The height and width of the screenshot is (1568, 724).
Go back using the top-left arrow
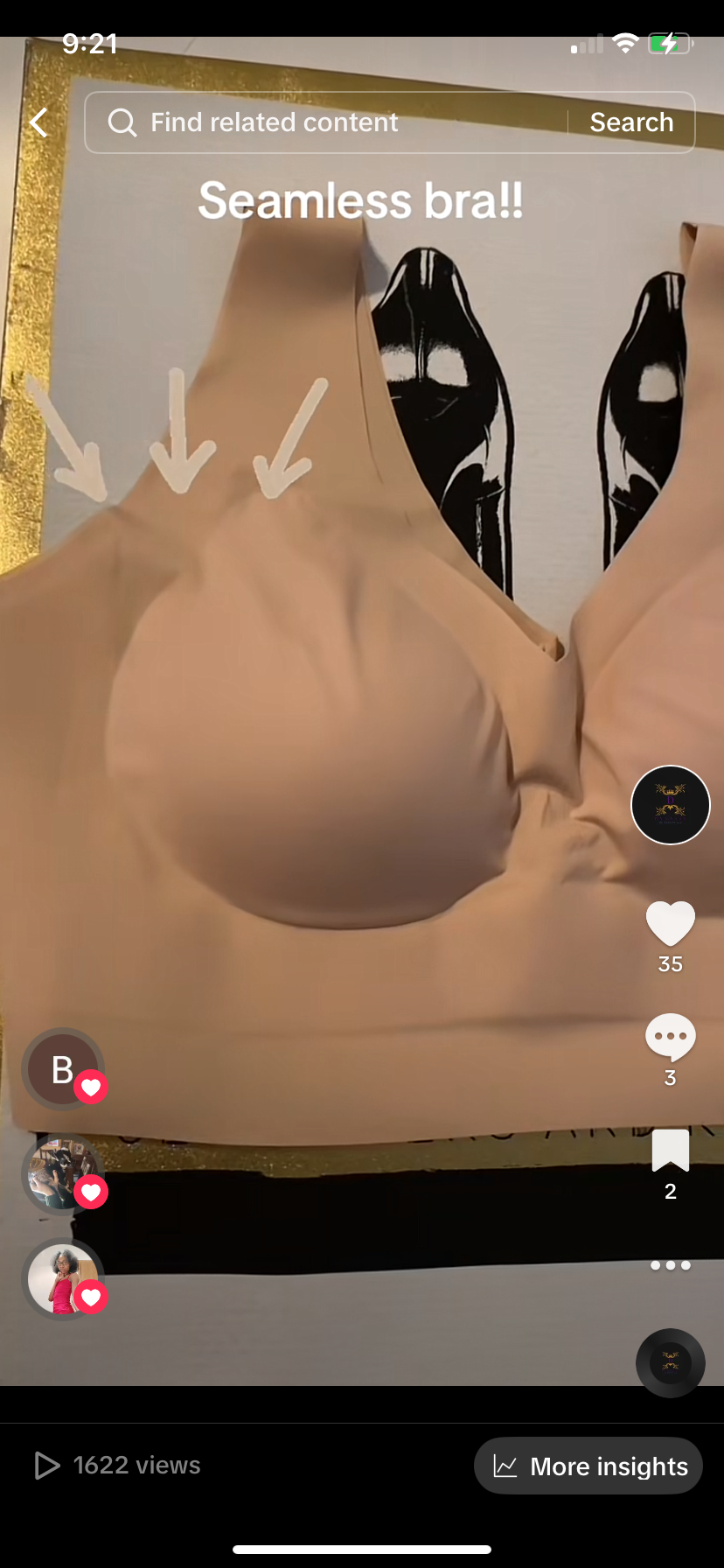38,122
